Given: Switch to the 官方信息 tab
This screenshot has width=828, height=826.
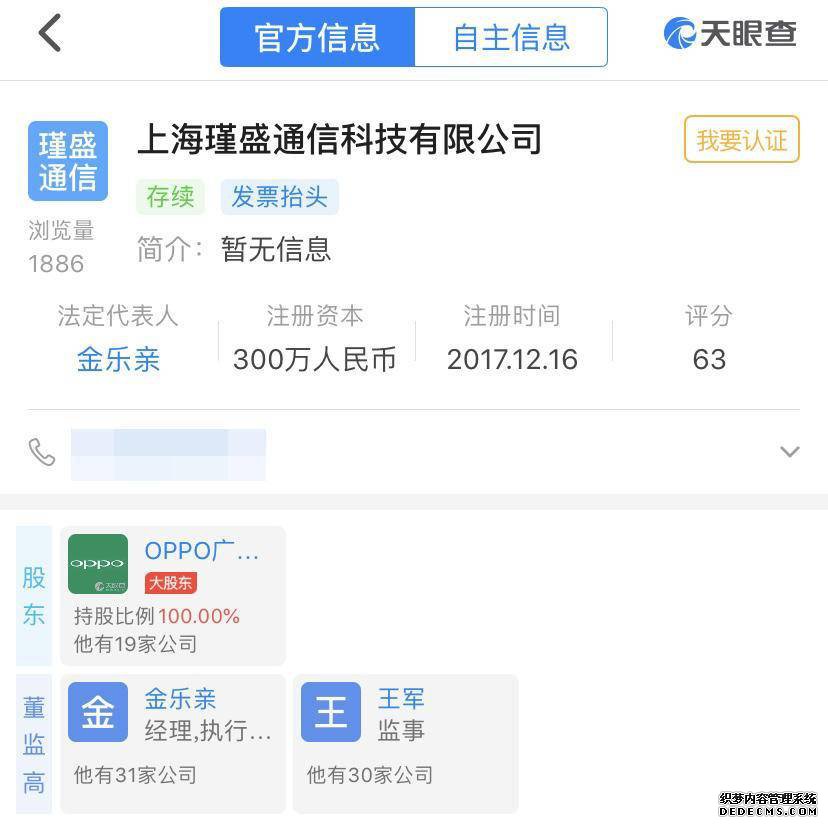Looking at the screenshot, I should (x=317, y=38).
